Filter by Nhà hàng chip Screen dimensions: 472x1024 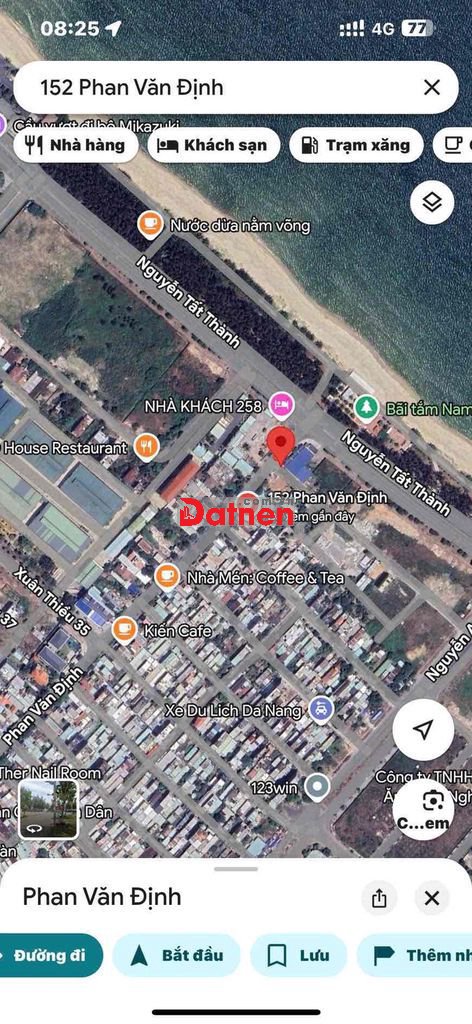pos(75,145)
